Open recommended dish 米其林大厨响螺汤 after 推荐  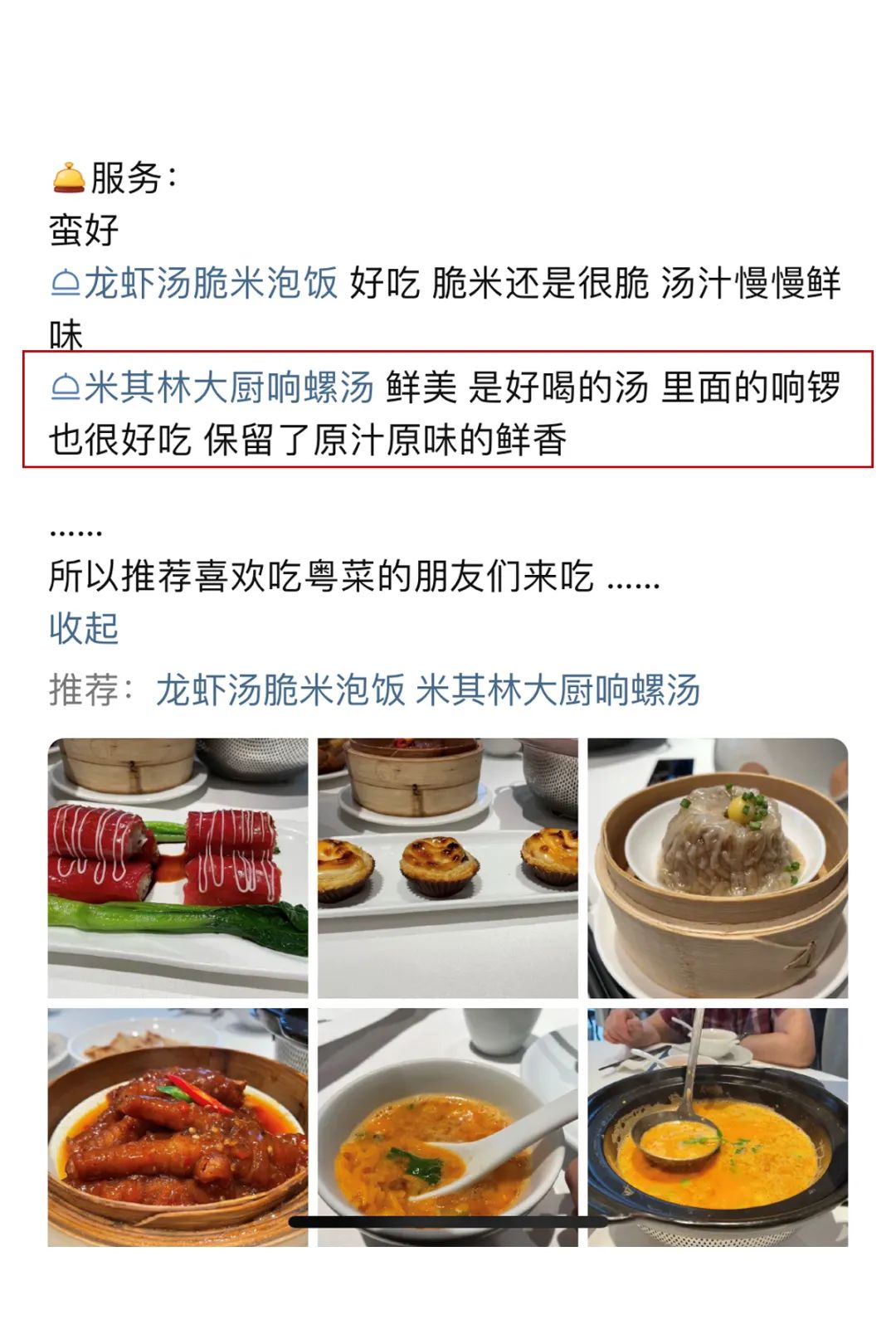click(x=558, y=690)
